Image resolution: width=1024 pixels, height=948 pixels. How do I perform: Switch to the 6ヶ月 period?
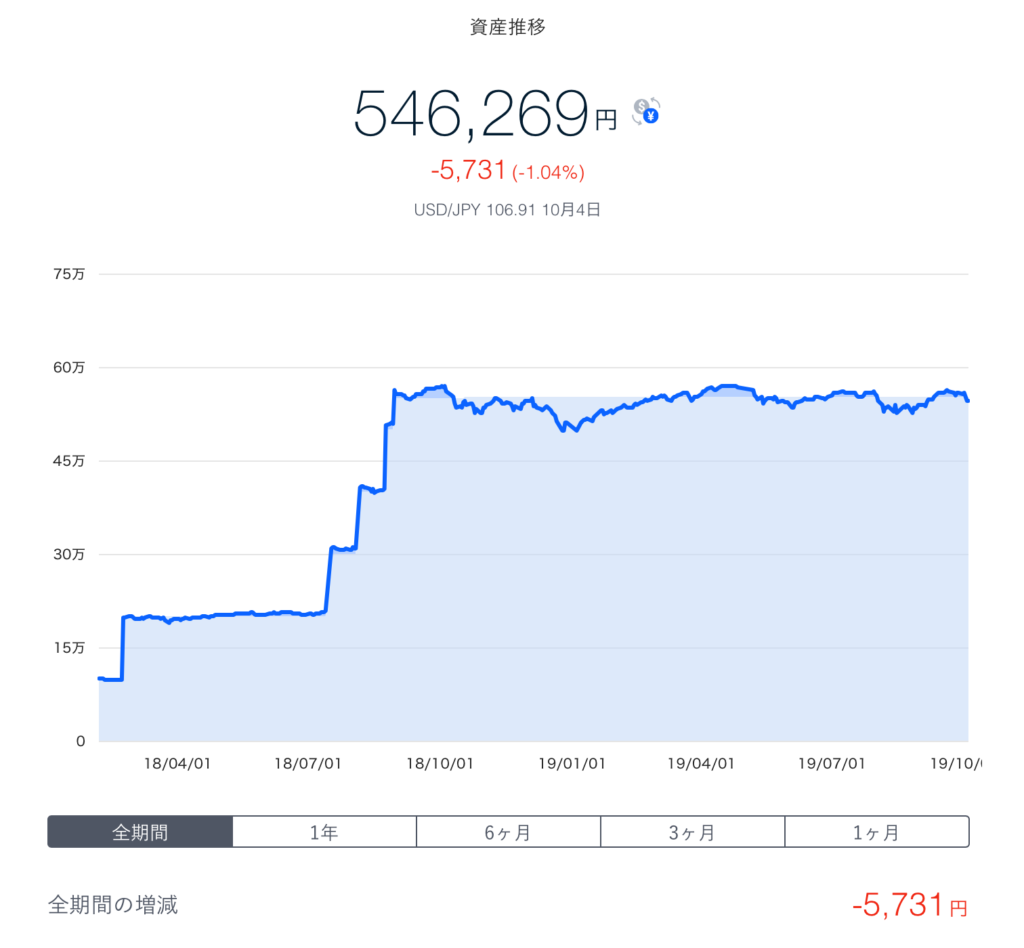click(508, 832)
